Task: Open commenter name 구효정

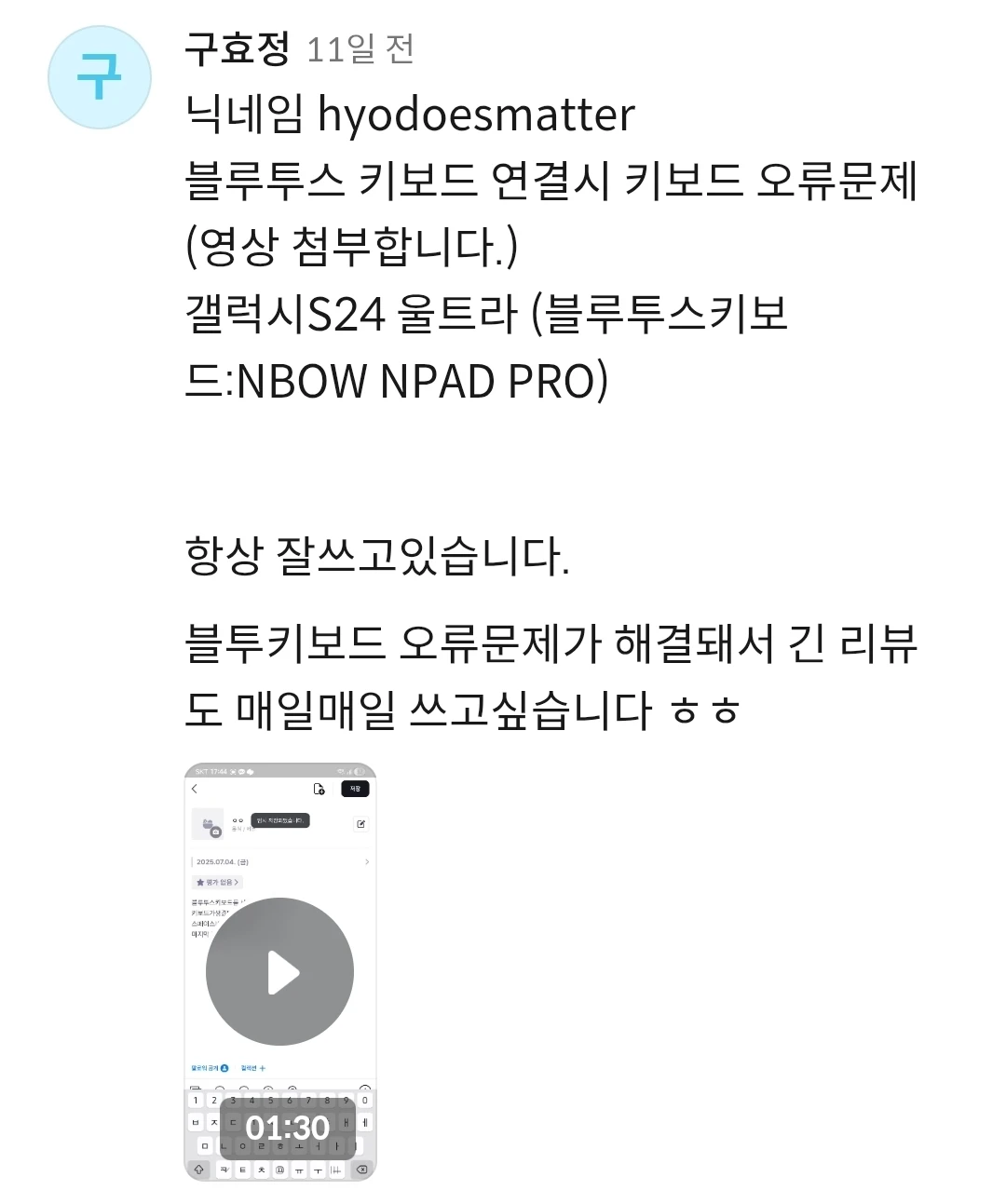Action: [x=238, y=48]
